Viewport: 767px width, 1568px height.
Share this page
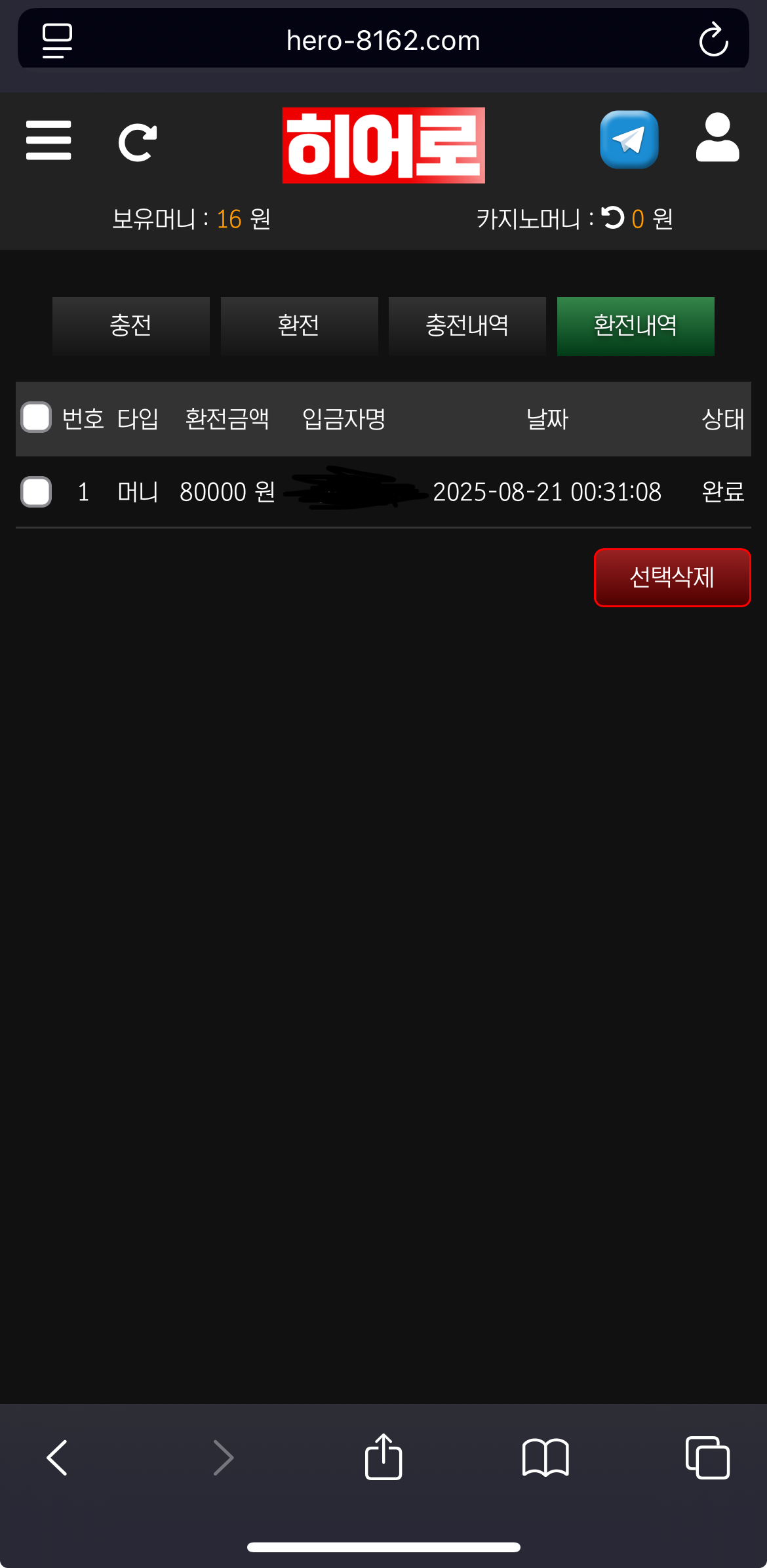tap(383, 1457)
